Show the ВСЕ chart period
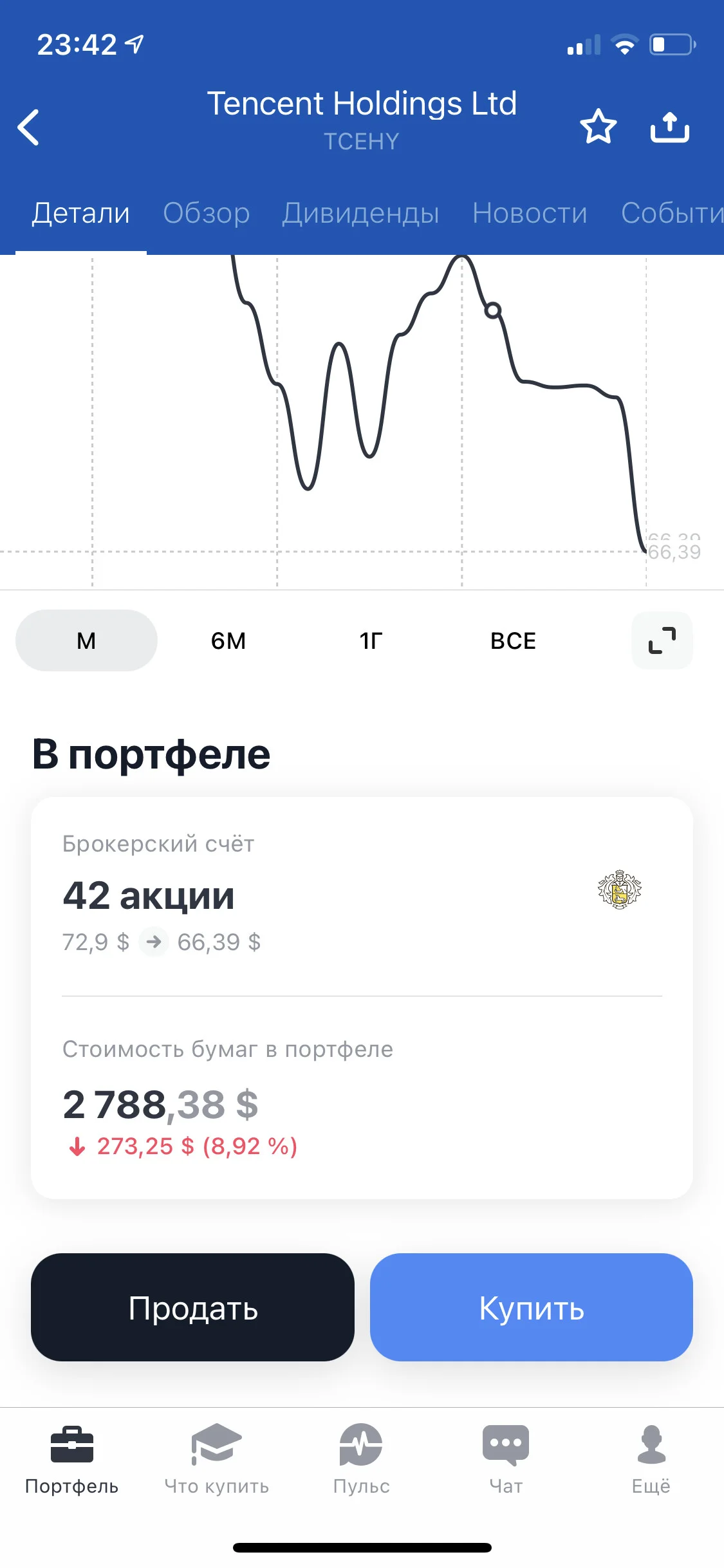Screen dimensions: 724x1568 pos(513,640)
